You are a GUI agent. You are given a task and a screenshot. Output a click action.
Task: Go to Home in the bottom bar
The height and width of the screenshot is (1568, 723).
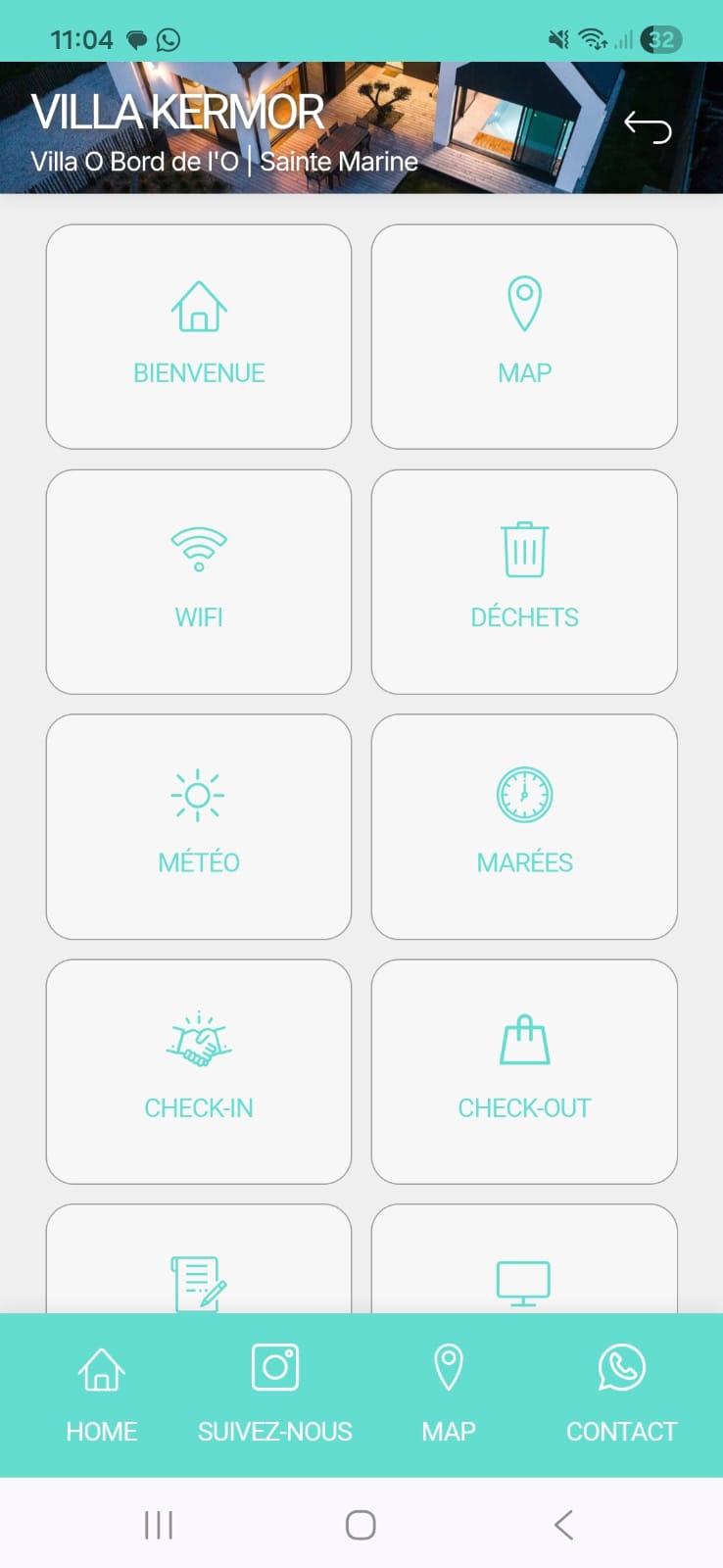(x=102, y=1394)
